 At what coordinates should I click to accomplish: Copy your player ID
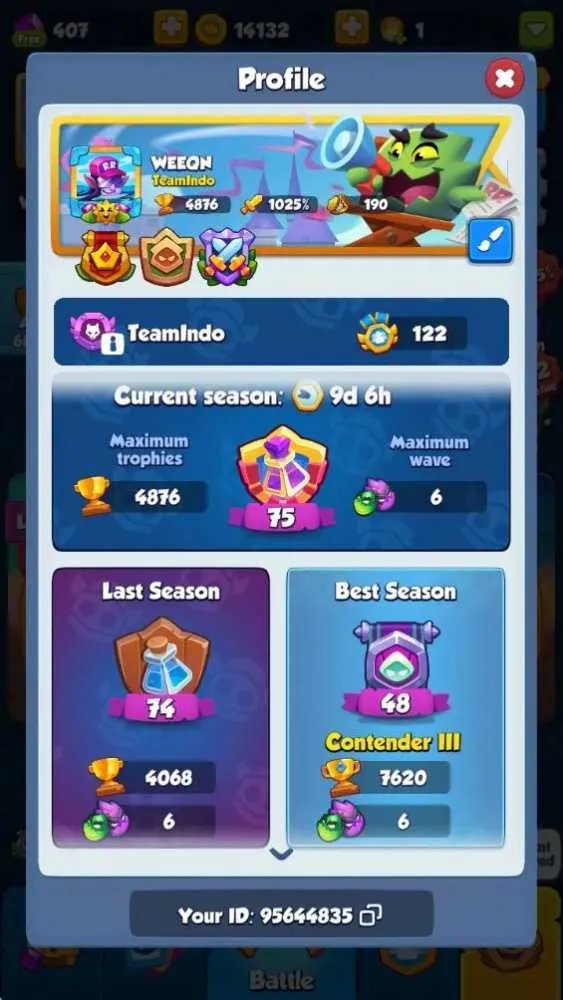[x=370, y=916]
